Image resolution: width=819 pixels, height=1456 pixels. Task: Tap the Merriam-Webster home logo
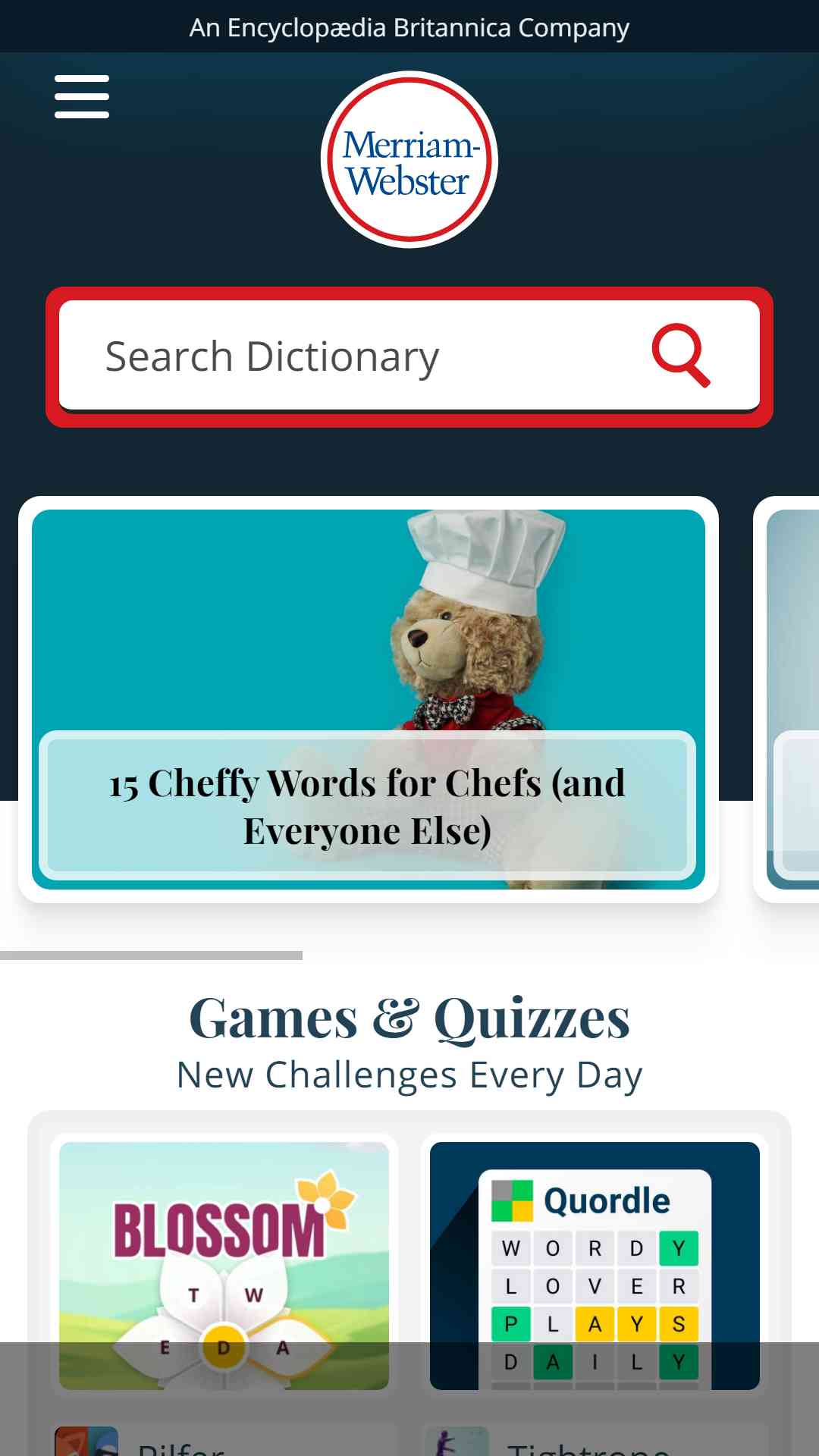pos(409,160)
